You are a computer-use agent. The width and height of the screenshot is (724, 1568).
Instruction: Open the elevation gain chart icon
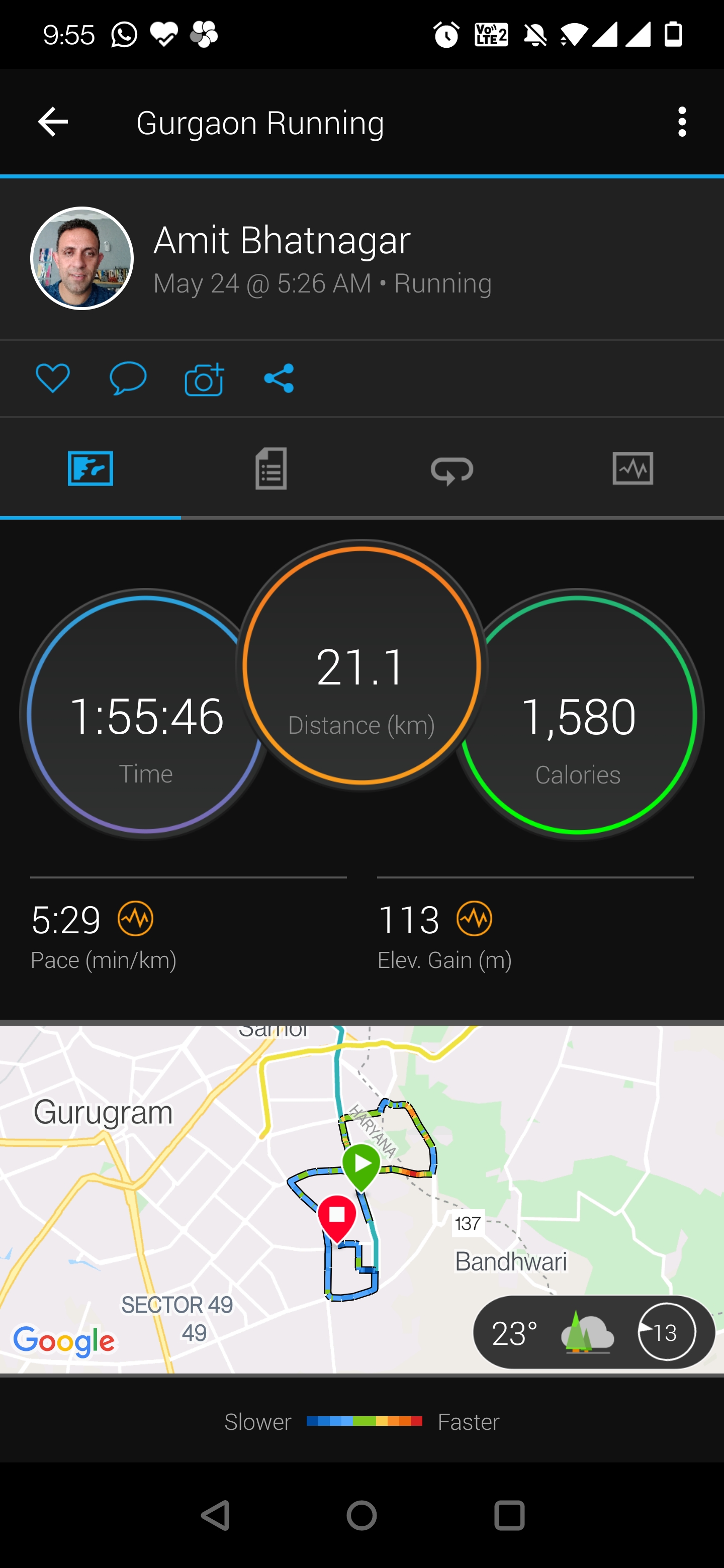pyautogui.click(x=474, y=919)
